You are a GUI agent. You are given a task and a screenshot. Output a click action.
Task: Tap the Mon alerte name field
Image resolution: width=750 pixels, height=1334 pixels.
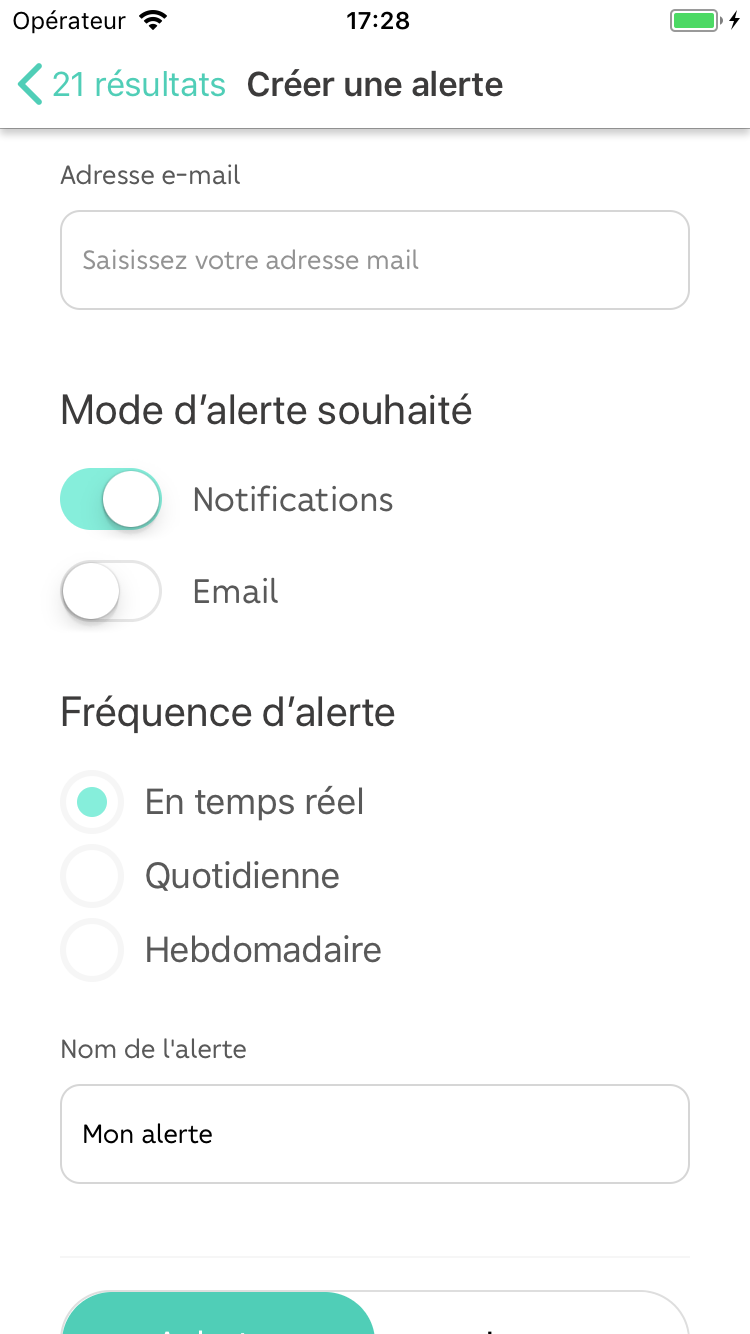coord(375,1133)
